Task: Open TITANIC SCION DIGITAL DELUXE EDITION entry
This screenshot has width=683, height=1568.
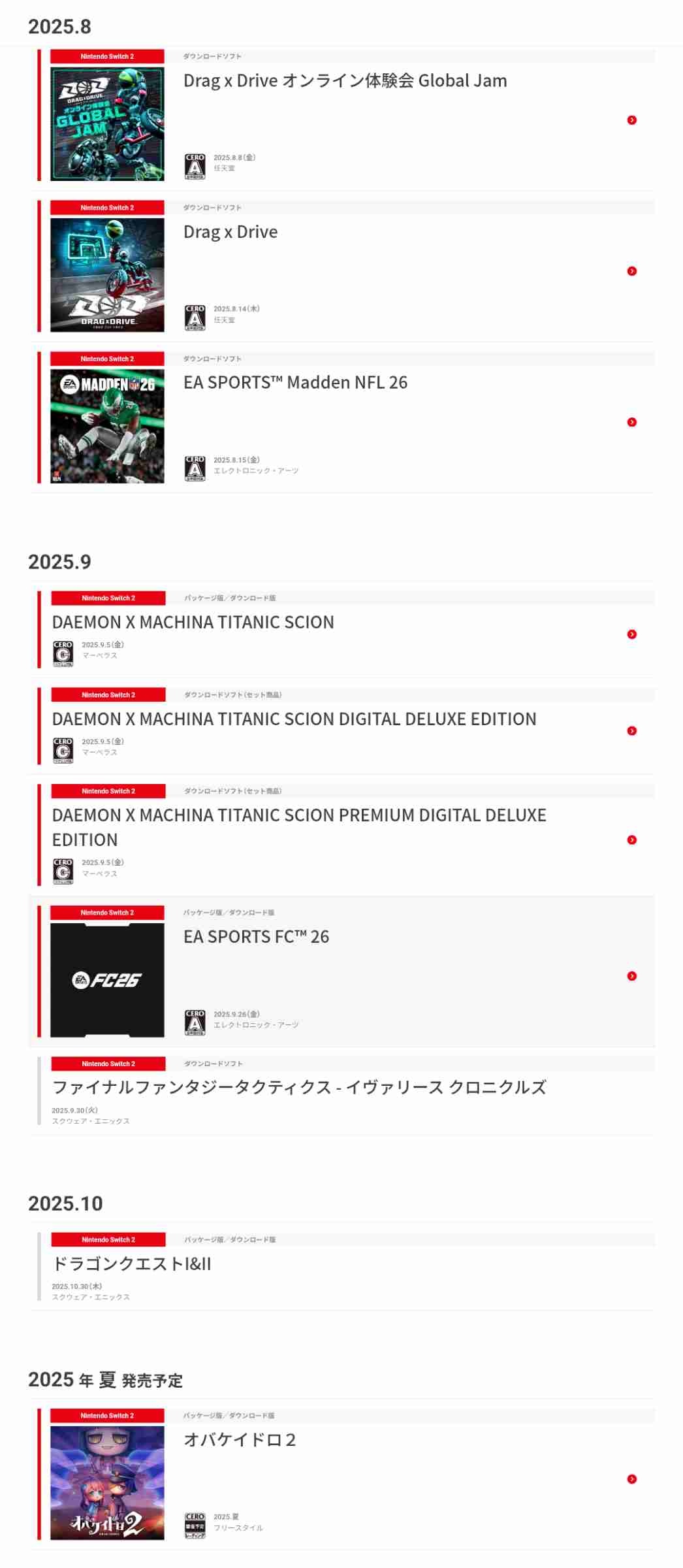Action: (294, 719)
